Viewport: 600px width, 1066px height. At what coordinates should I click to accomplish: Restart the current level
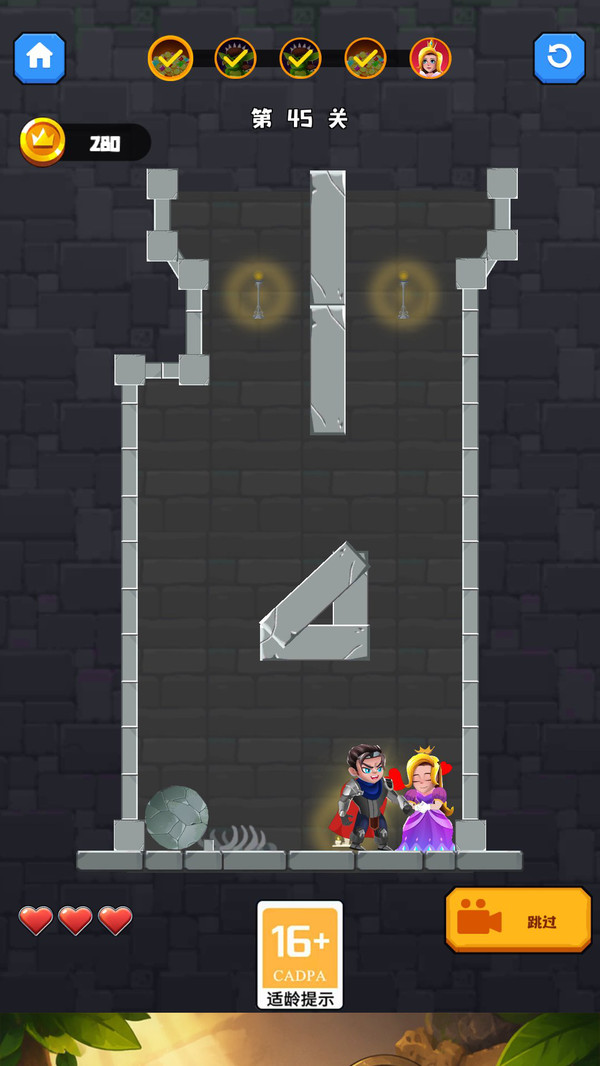pos(559,58)
